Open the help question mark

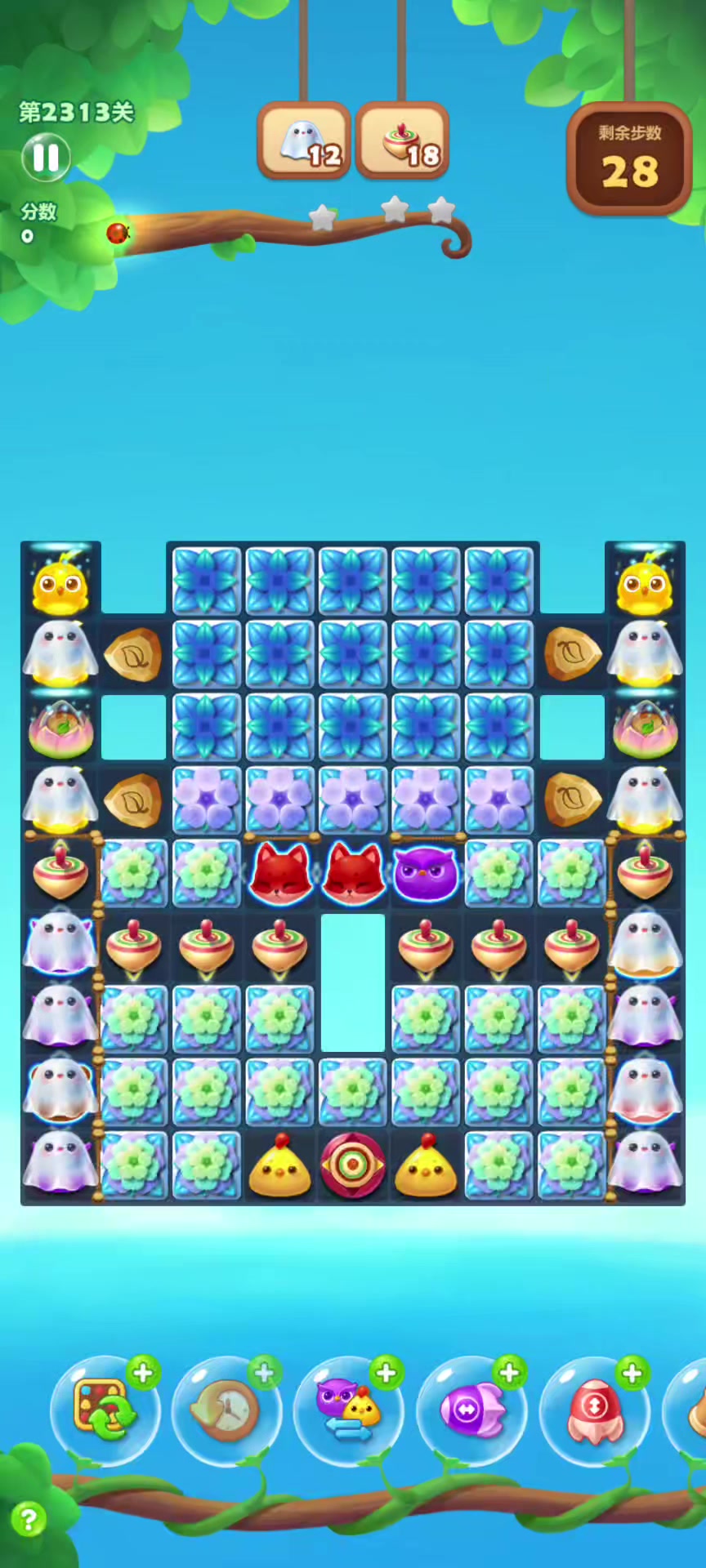pos(29,1520)
